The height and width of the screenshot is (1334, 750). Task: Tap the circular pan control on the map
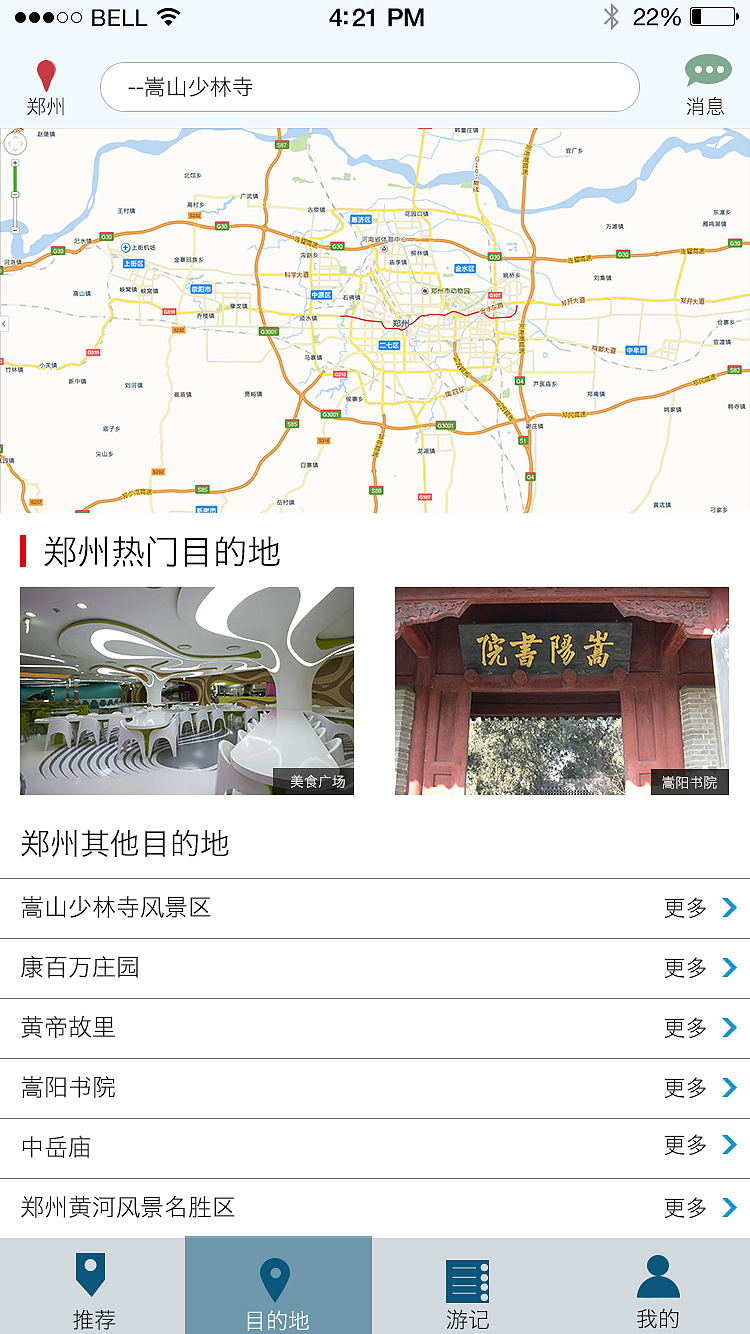16,143
